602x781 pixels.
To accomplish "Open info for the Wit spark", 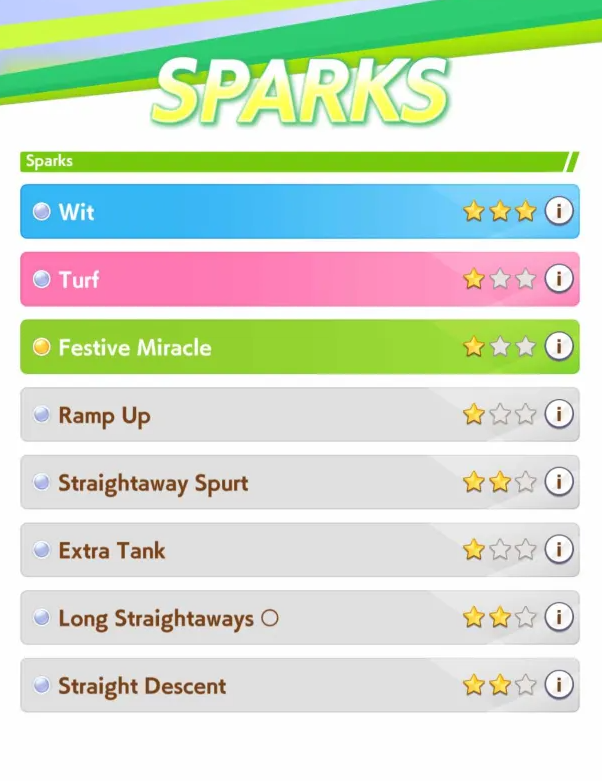I will pyautogui.click(x=559, y=211).
